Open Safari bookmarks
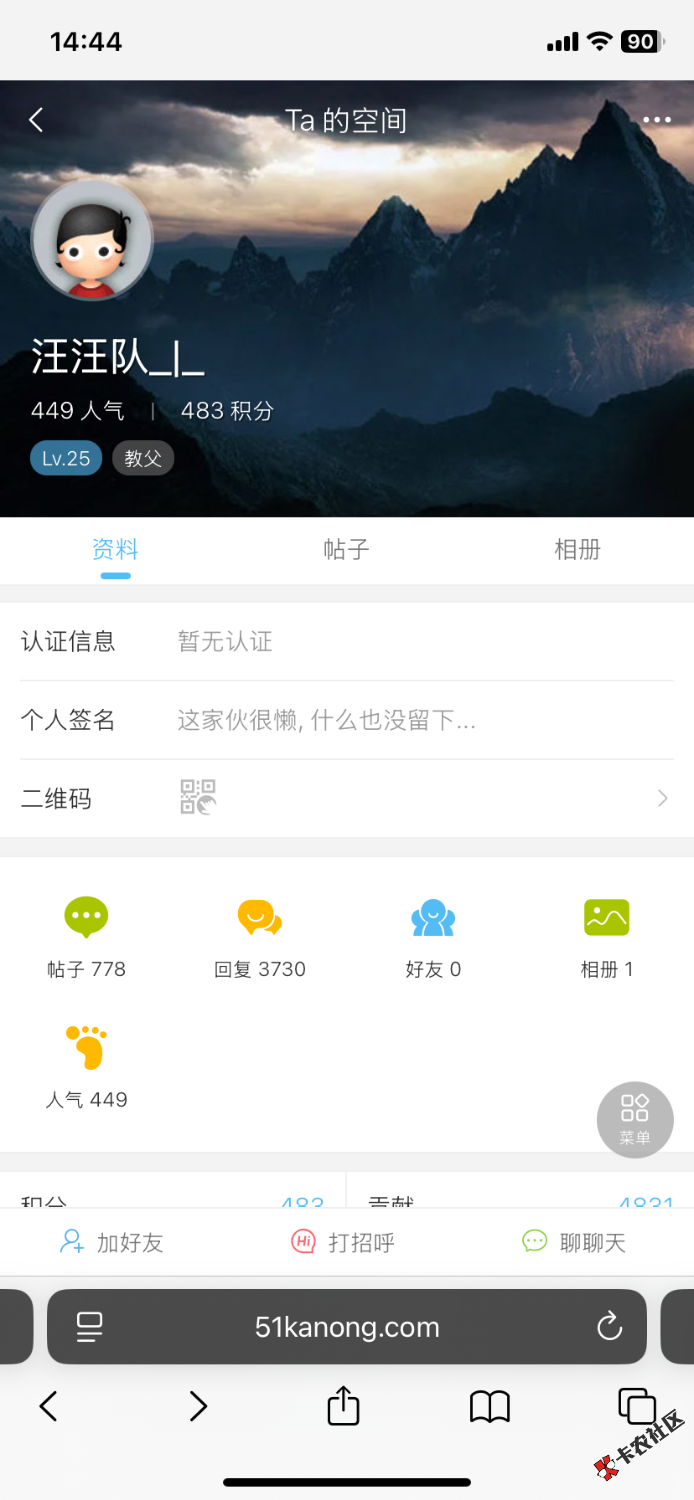Image resolution: width=694 pixels, height=1500 pixels. point(490,1406)
